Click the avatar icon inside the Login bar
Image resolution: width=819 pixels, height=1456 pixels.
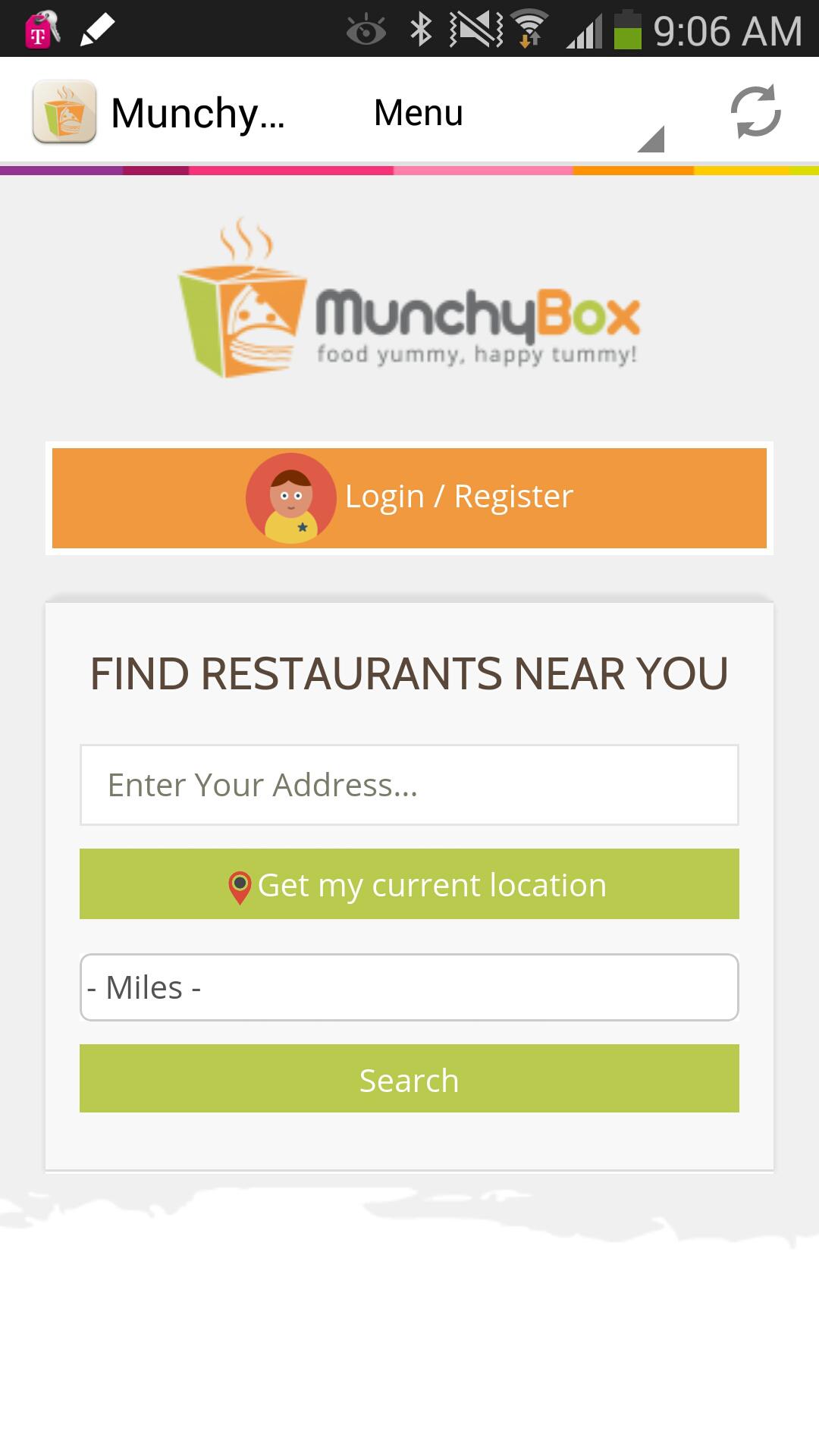point(290,497)
